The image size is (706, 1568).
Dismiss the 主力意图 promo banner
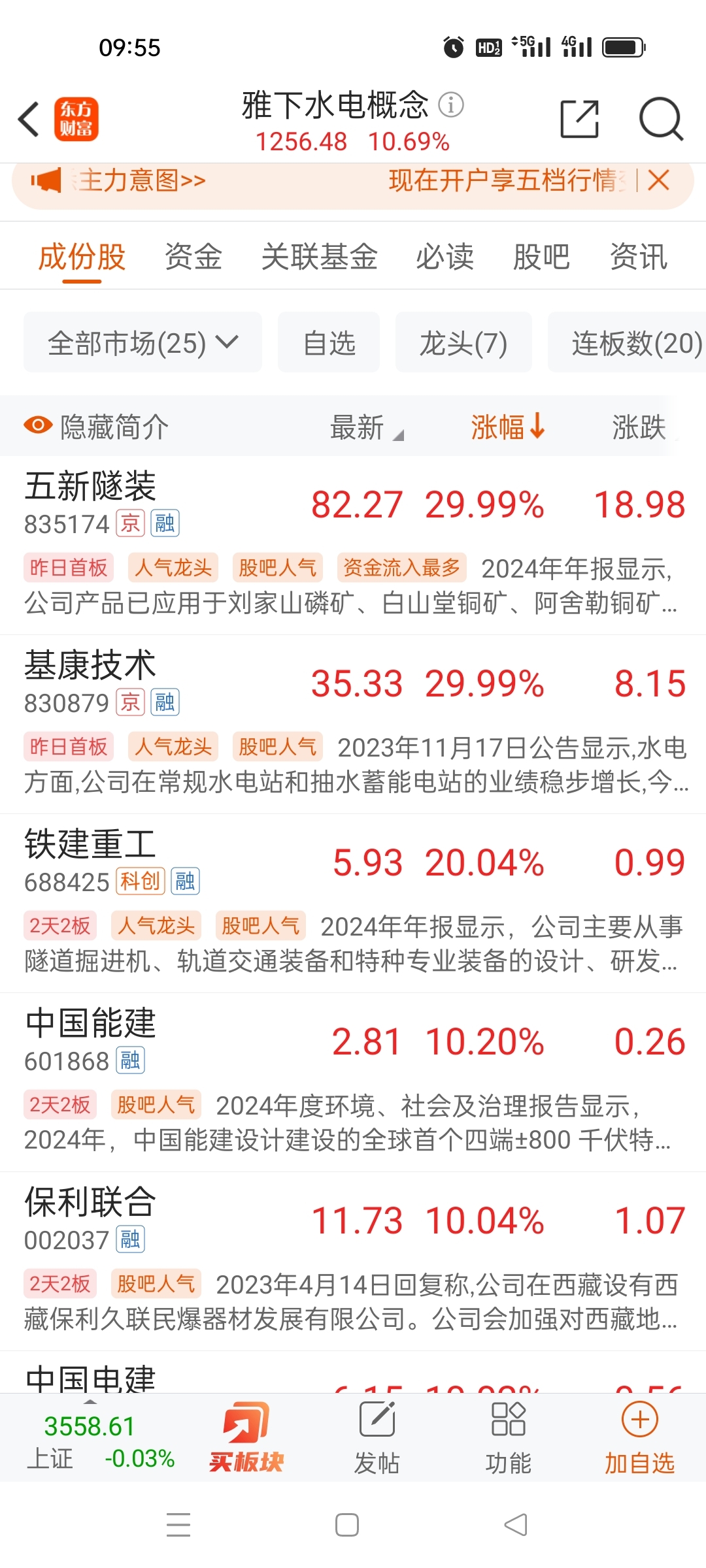pyautogui.click(x=658, y=180)
